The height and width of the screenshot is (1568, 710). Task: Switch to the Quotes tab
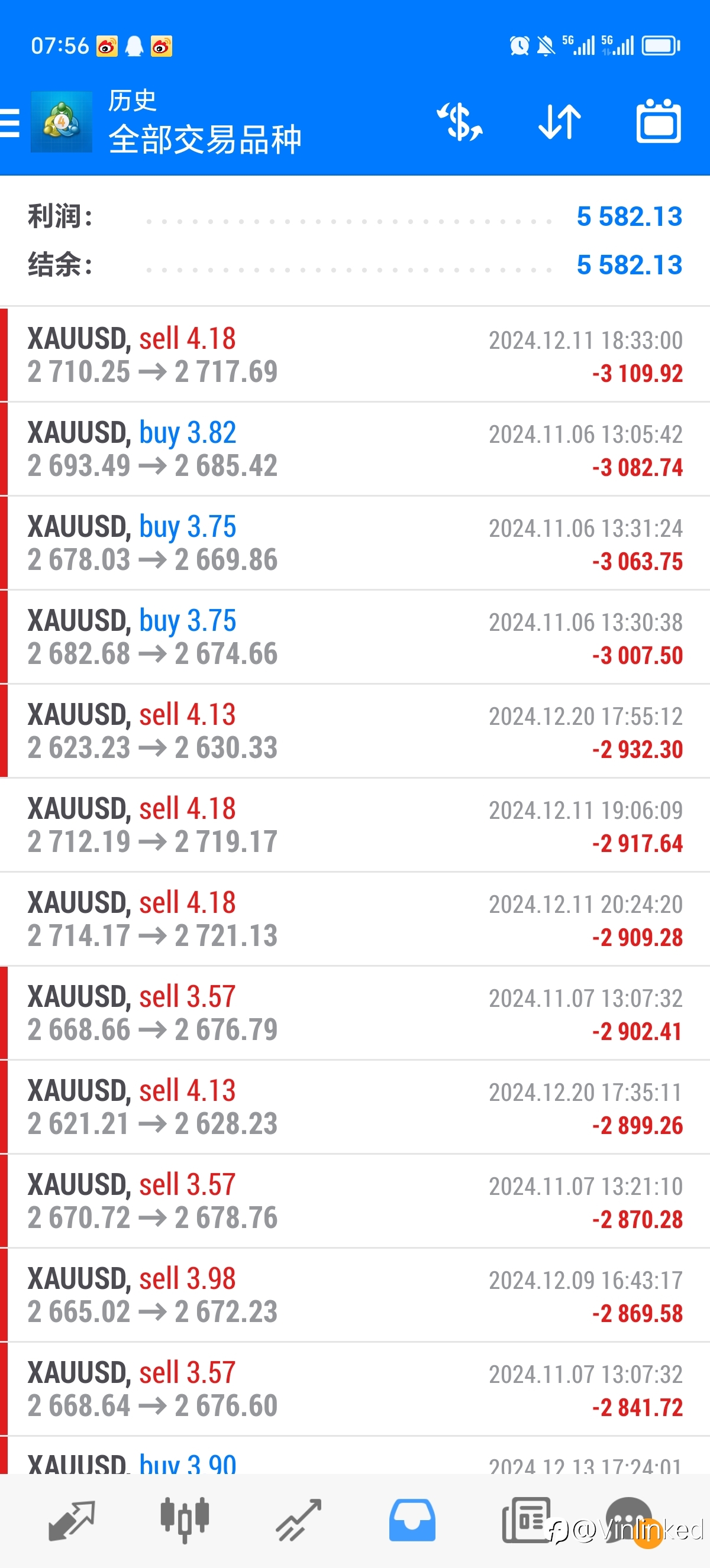point(71,1521)
